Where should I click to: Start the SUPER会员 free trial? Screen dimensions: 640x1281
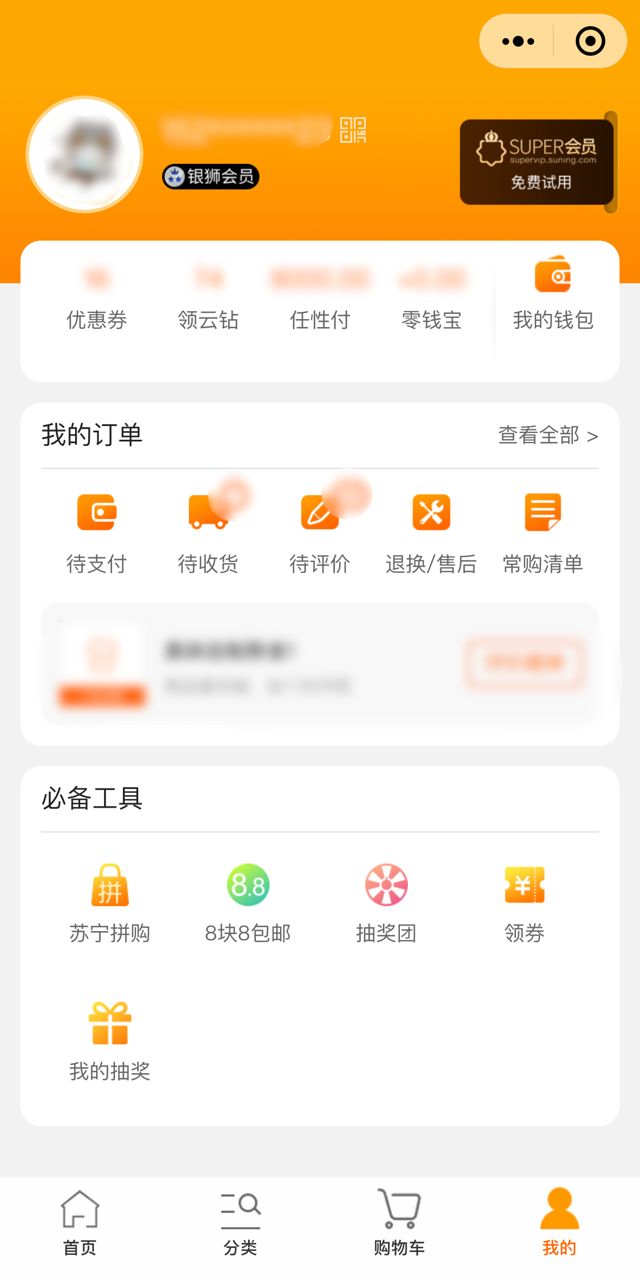[x=537, y=162]
